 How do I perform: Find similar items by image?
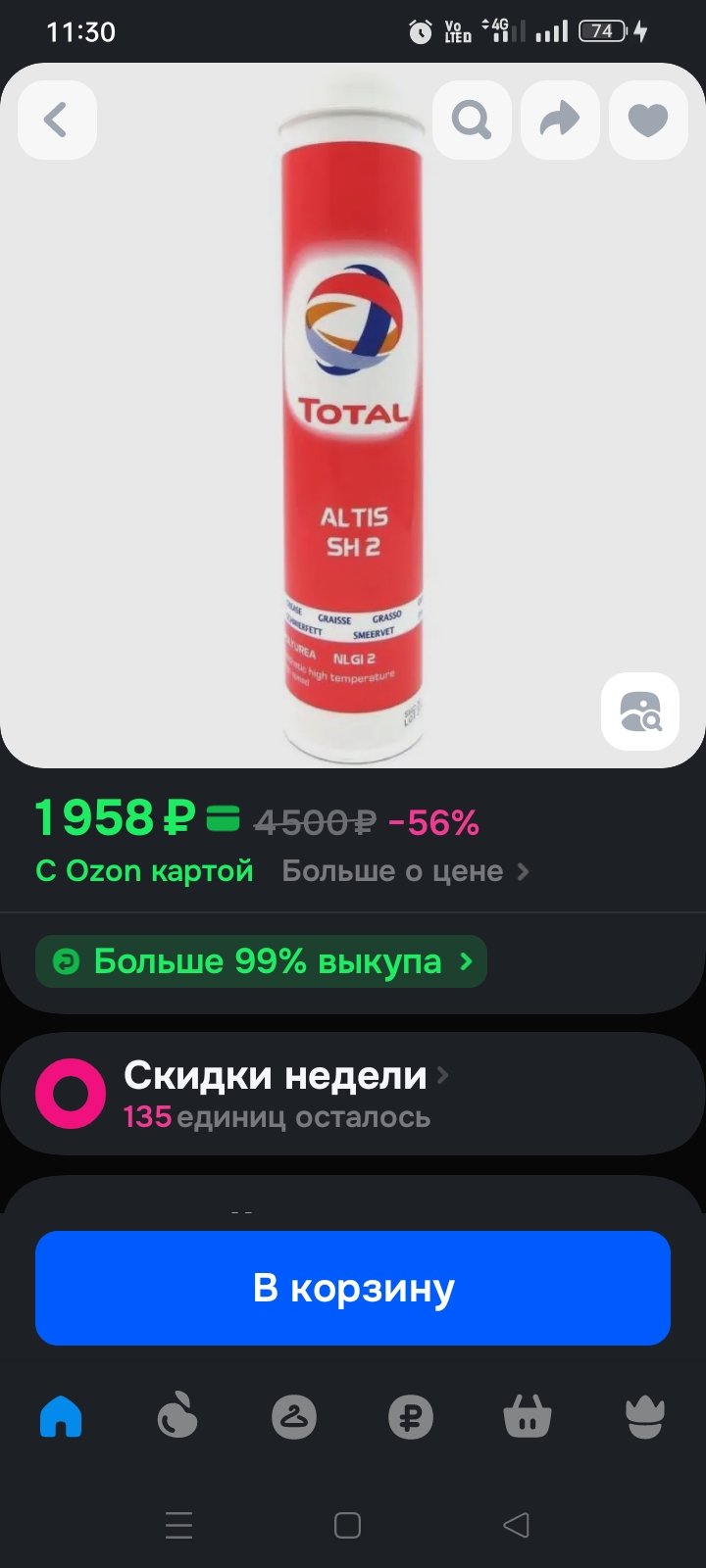[640, 711]
